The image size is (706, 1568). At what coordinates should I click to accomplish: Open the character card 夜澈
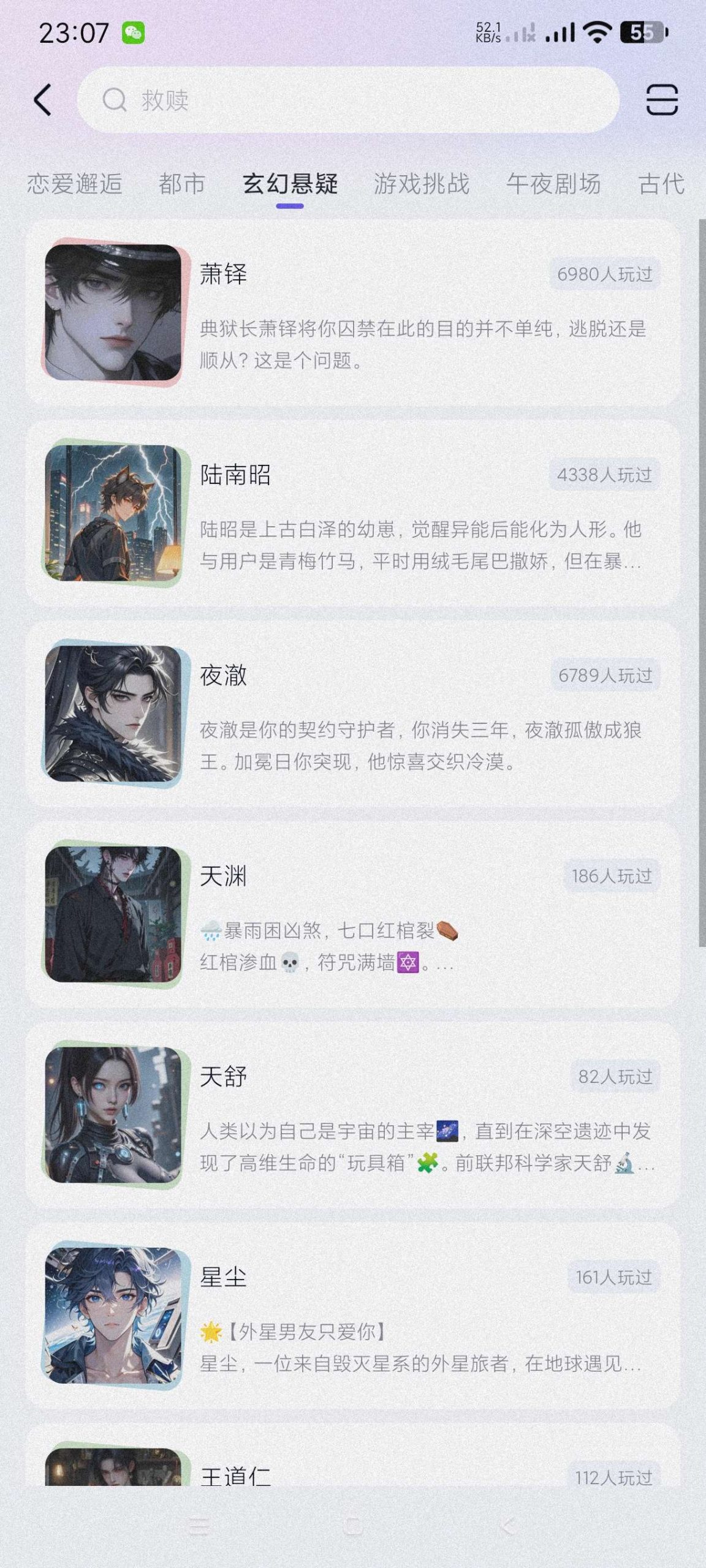coord(353,714)
